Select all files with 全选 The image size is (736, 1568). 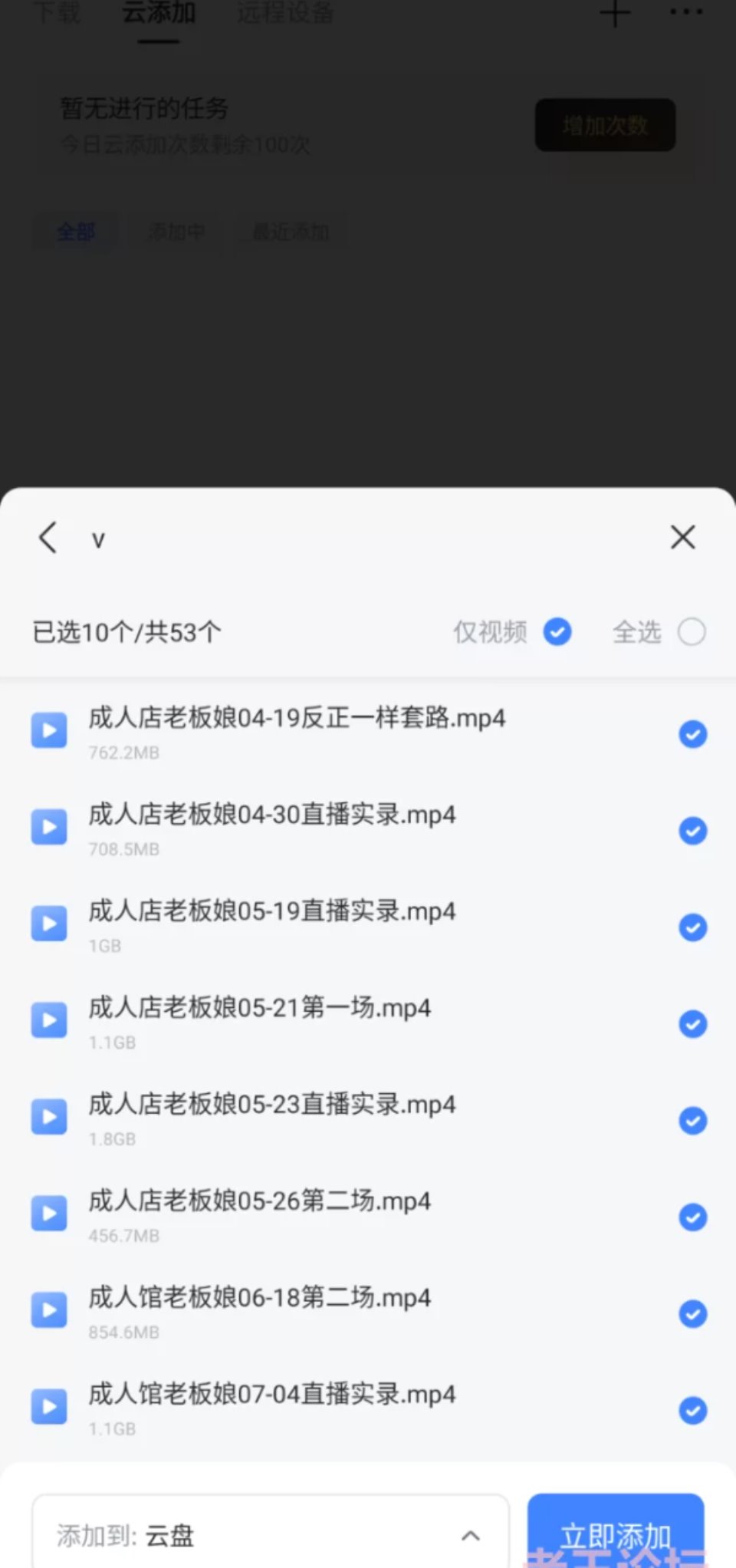(692, 632)
